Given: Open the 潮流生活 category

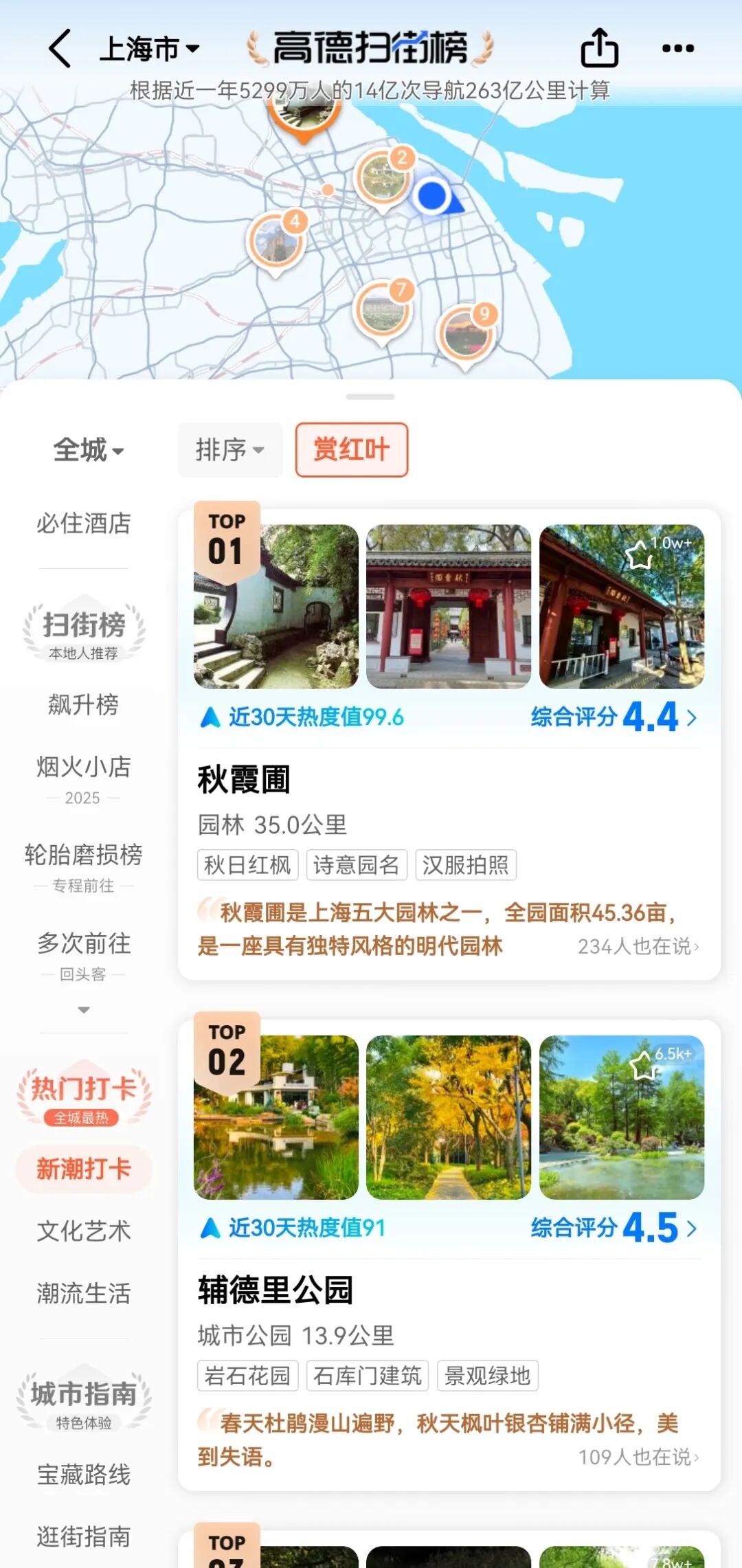Looking at the screenshot, I should (83, 1293).
